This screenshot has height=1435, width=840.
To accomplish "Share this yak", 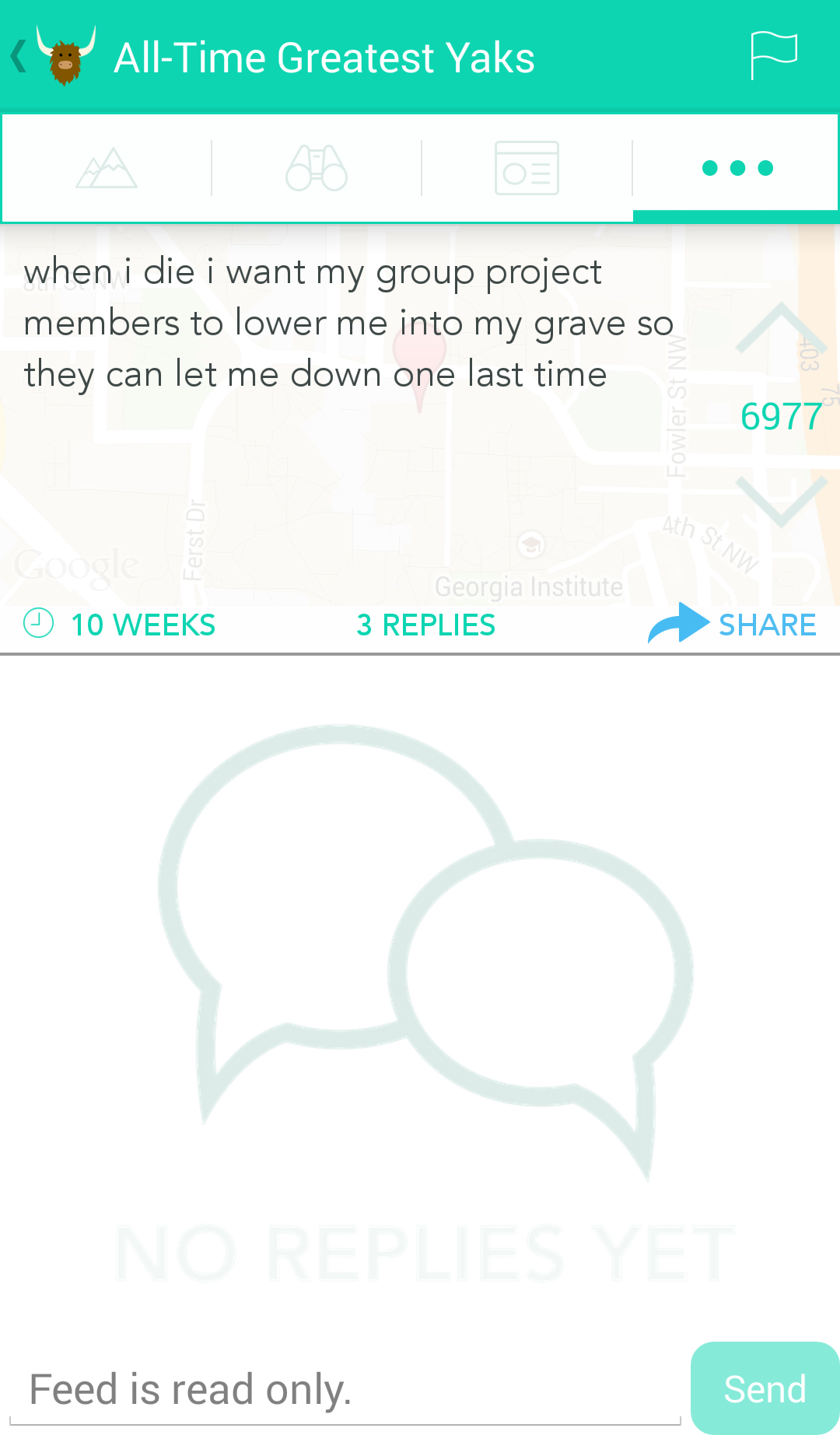I will coord(733,625).
